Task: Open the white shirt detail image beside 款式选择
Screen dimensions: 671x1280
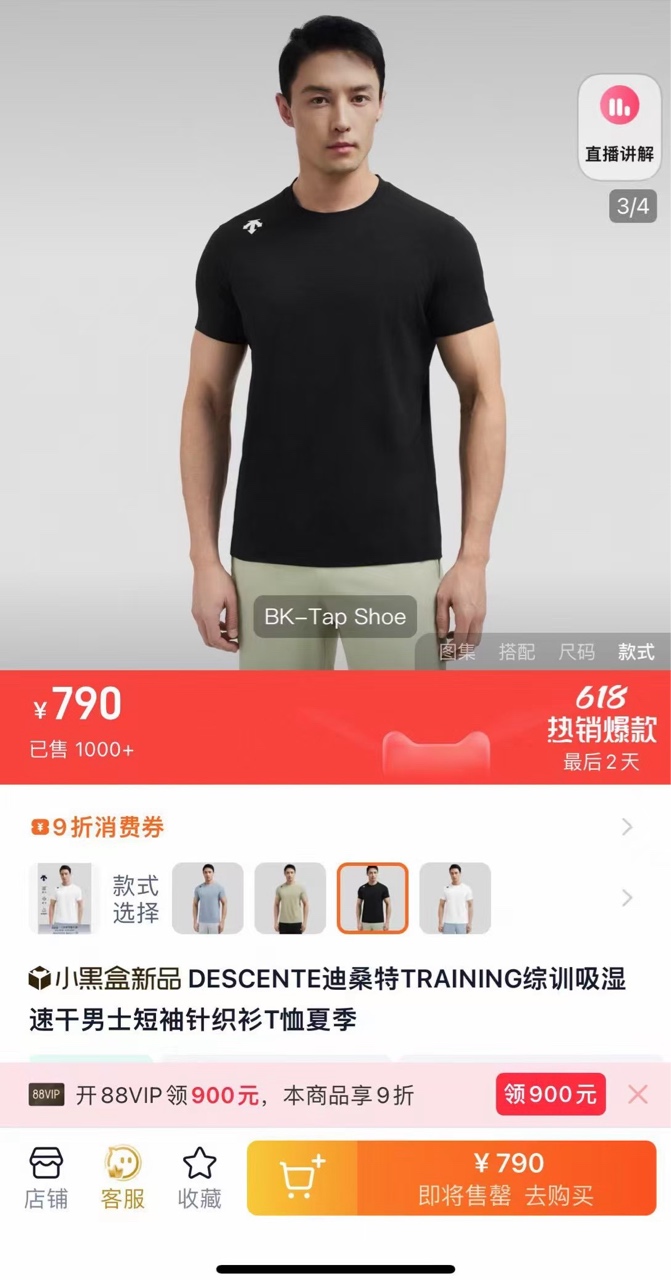Action: click(63, 898)
